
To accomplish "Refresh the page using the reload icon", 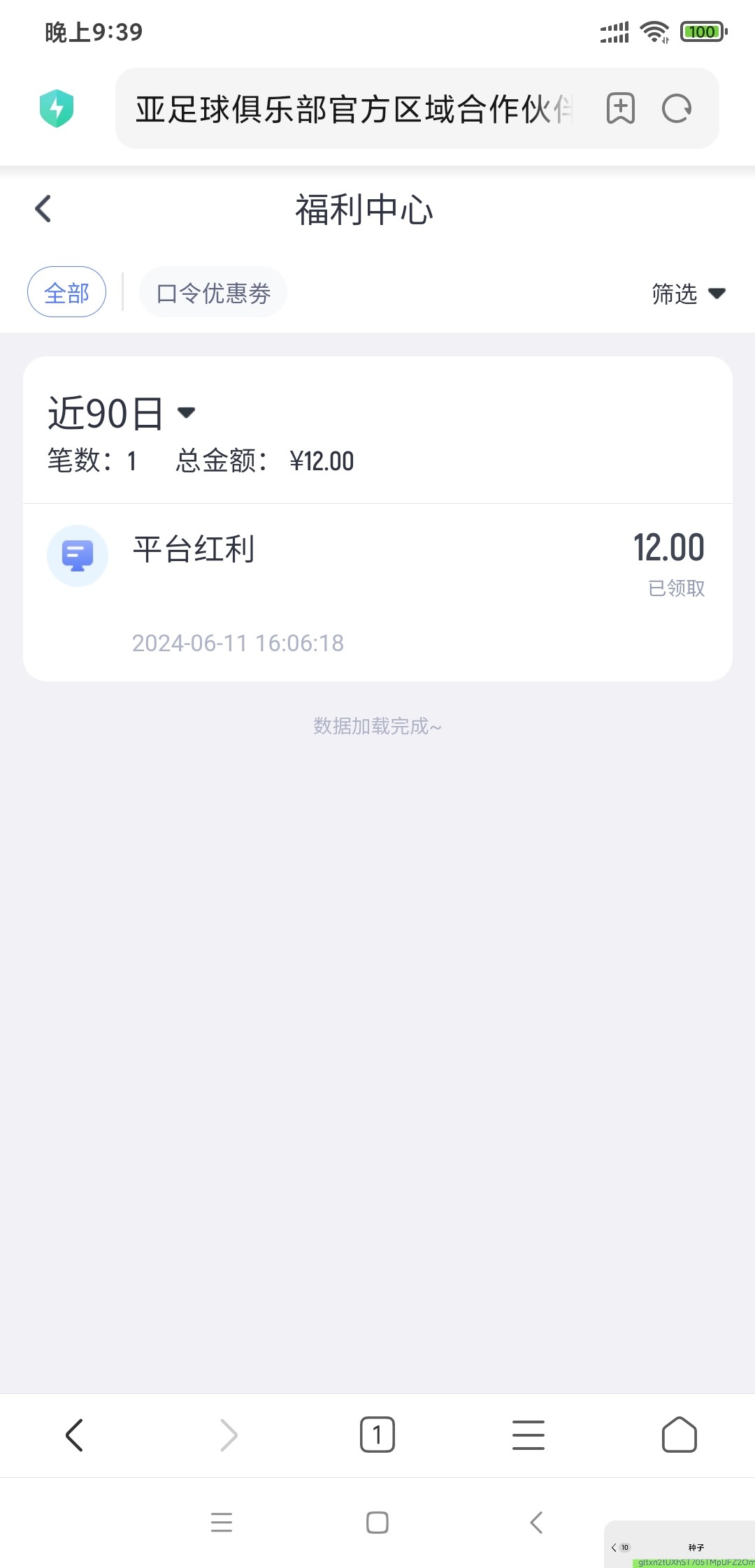I will click(675, 109).
